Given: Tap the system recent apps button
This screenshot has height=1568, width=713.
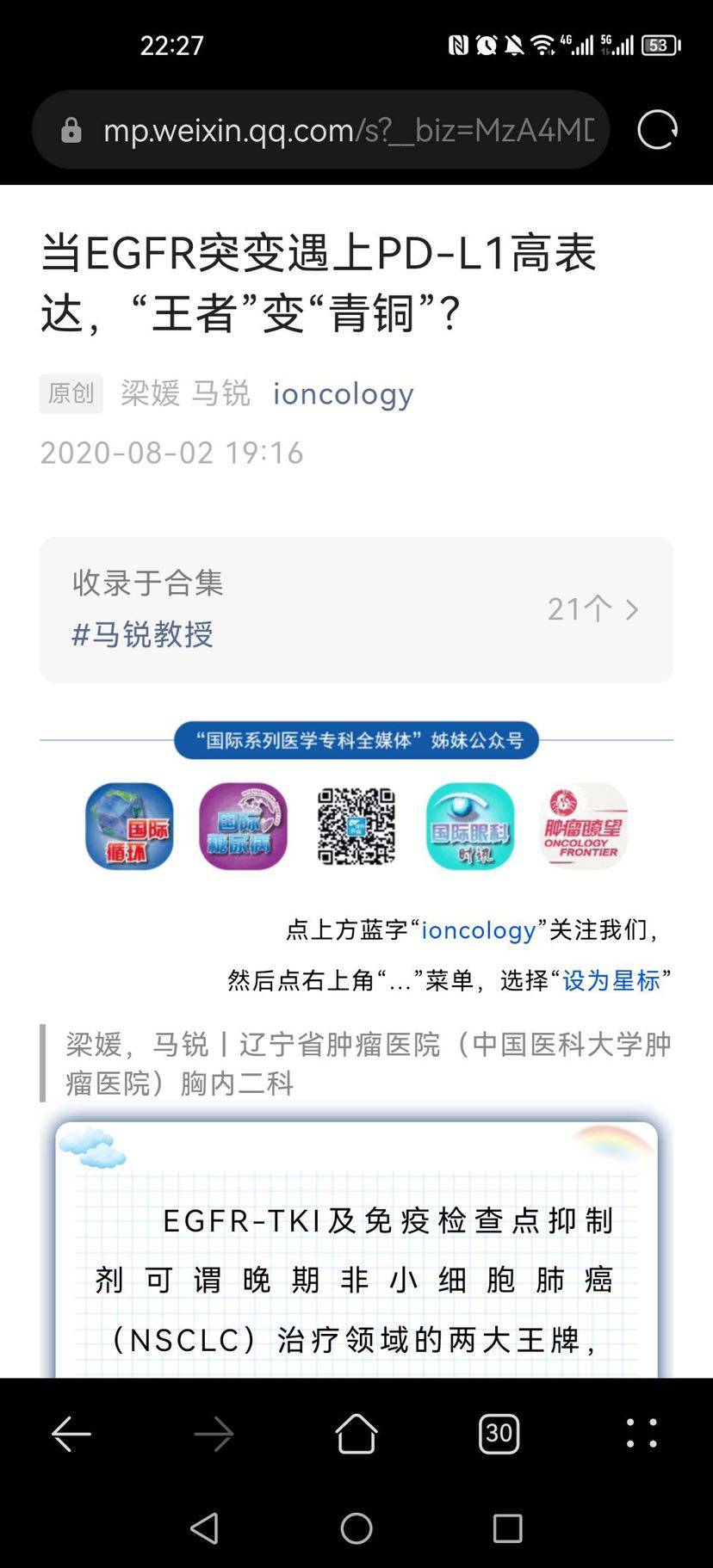Looking at the screenshot, I should [x=507, y=1528].
